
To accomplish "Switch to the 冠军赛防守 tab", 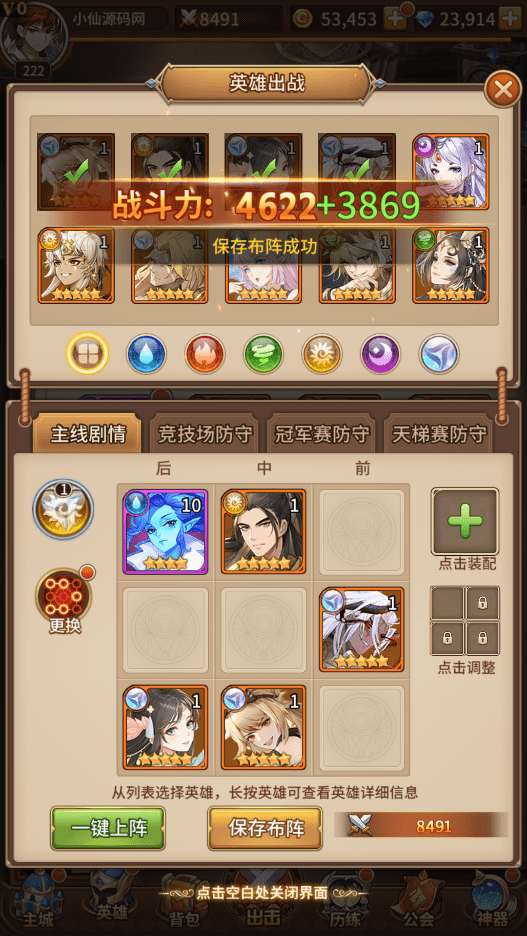I will pos(322,433).
